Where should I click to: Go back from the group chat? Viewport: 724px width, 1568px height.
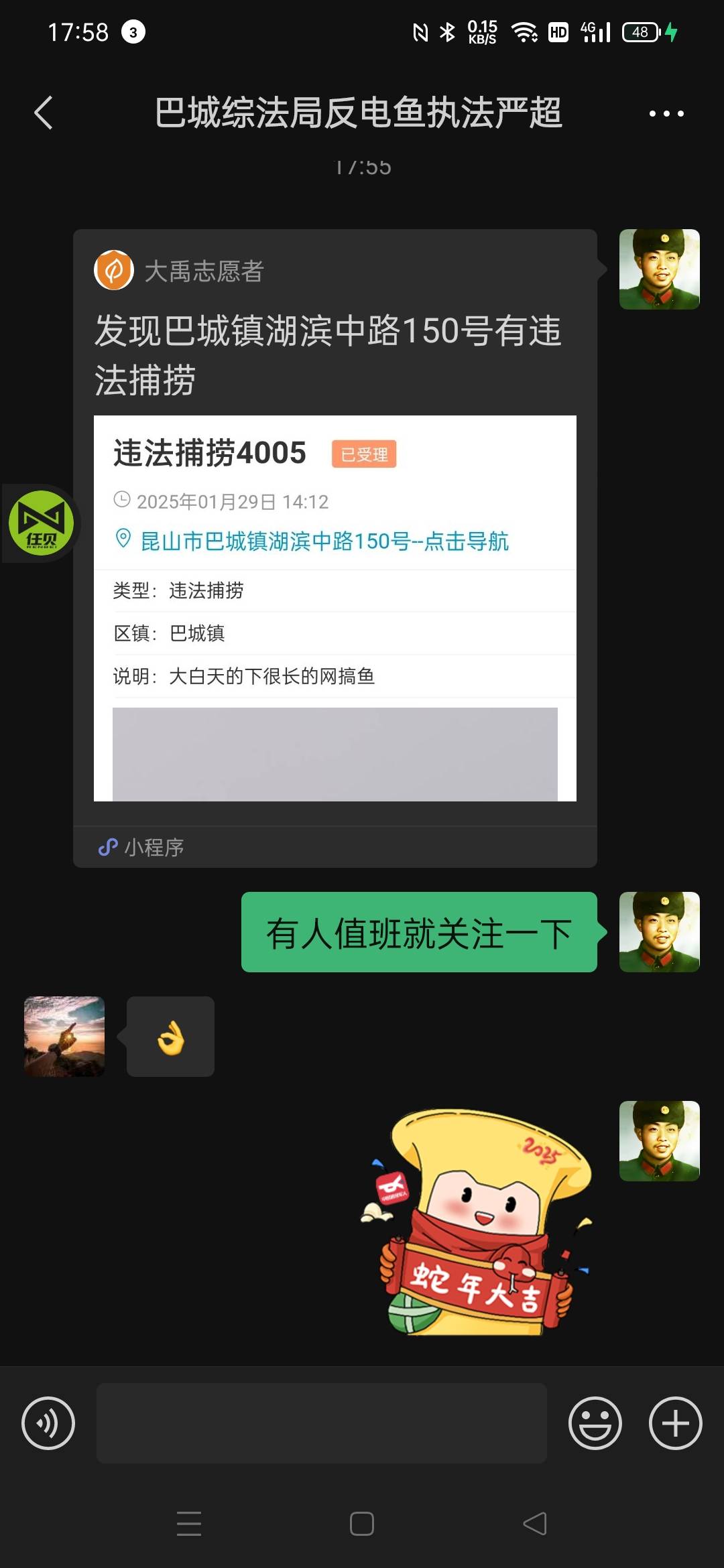(44, 113)
